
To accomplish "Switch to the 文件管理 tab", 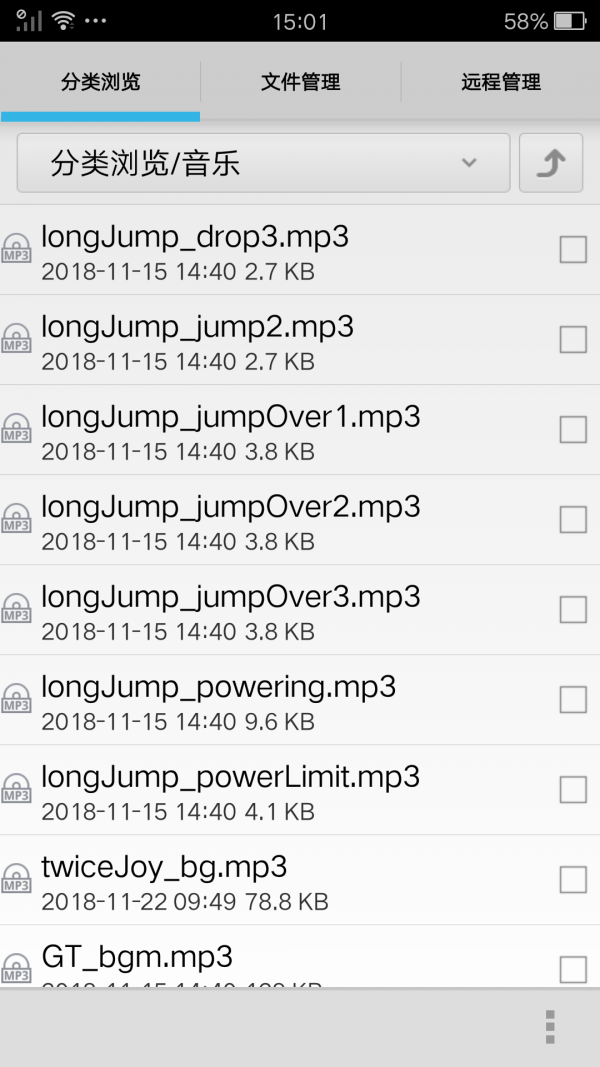I will [x=300, y=82].
